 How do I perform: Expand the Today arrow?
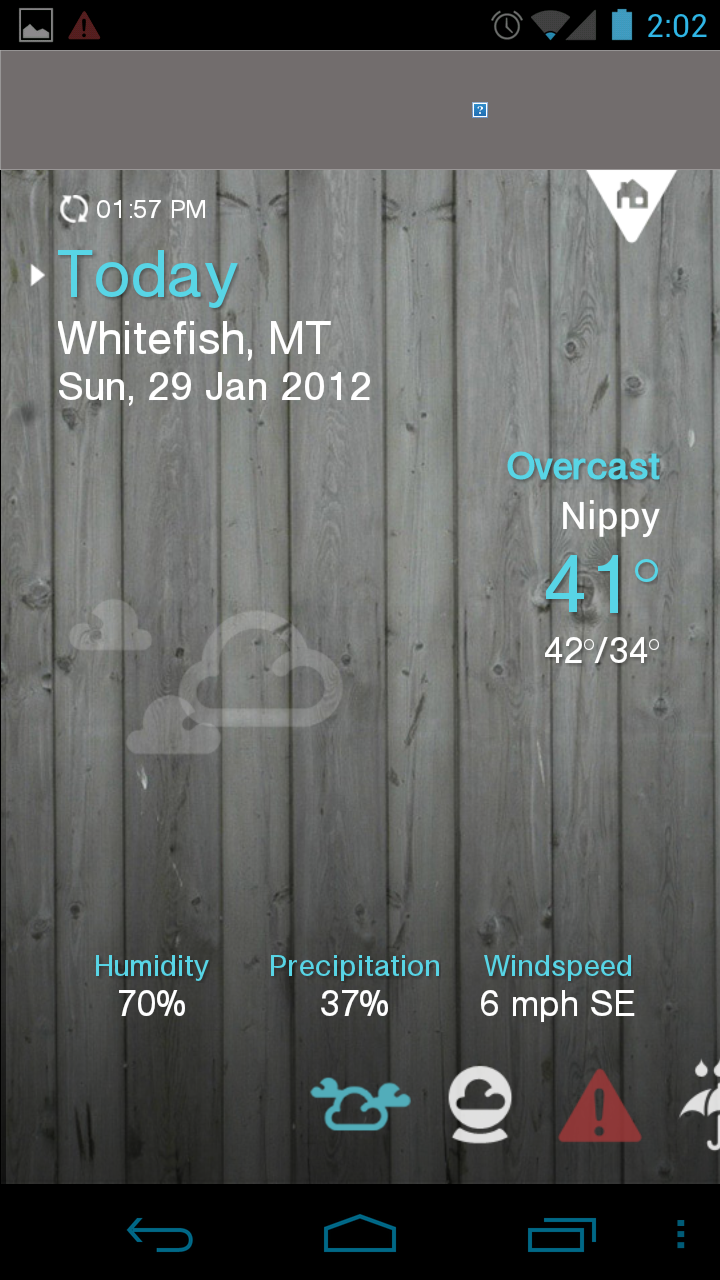tap(38, 275)
